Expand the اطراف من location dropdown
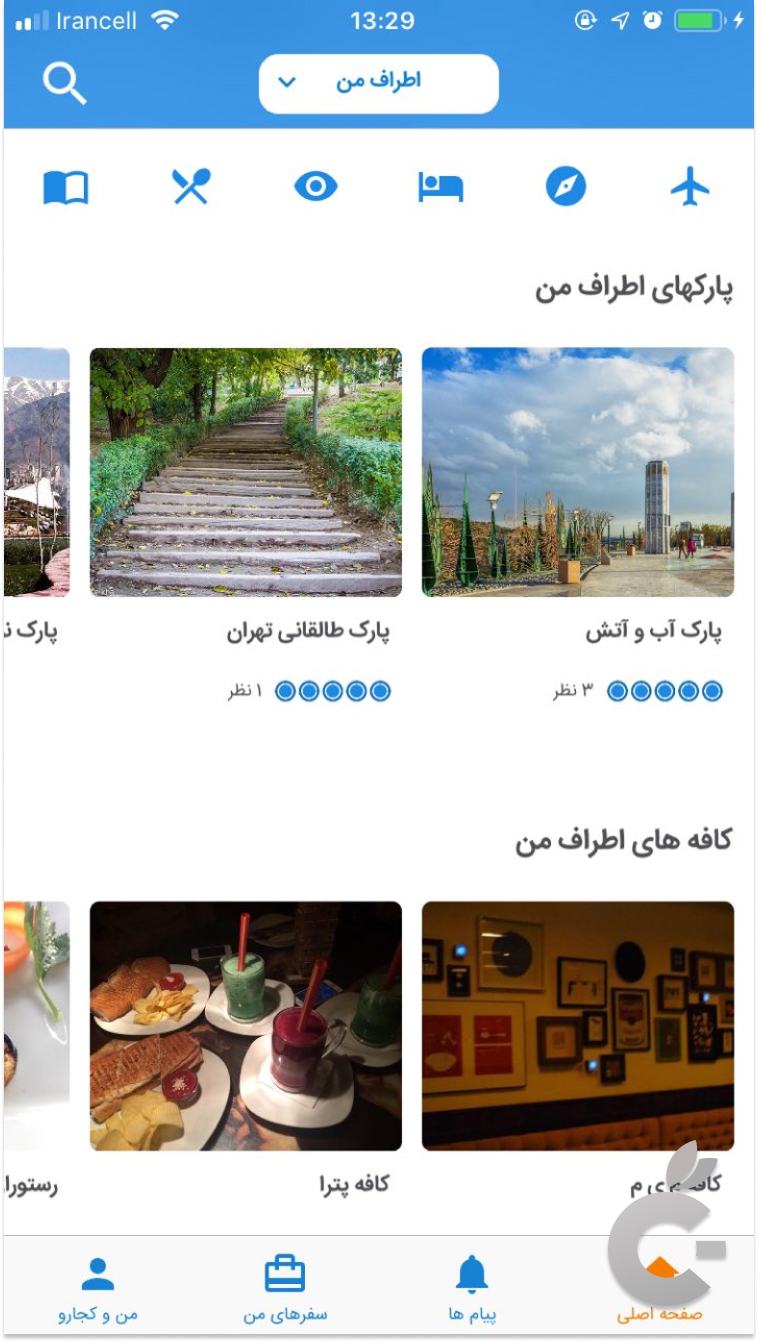This screenshot has width=758, height=1342. [x=378, y=83]
